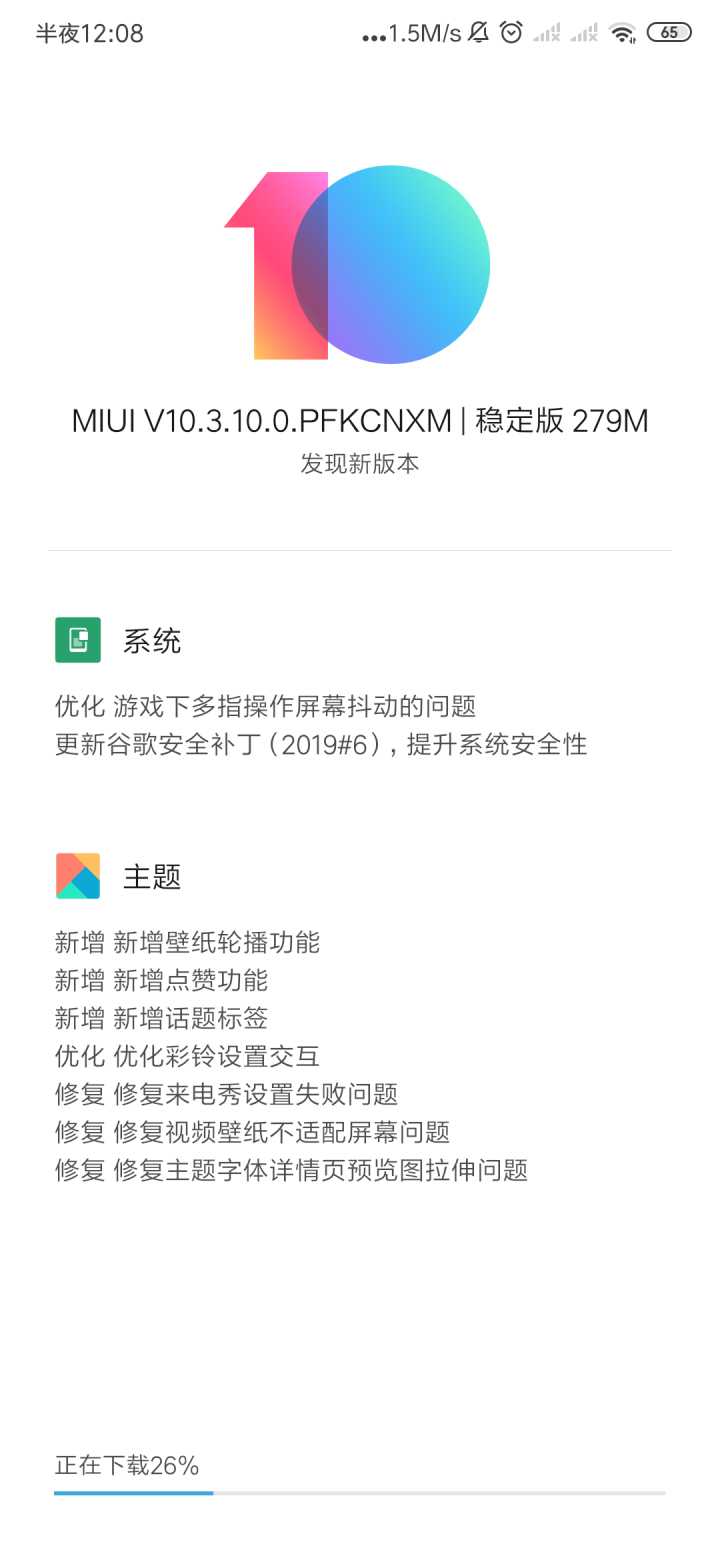720x1560 pixels.
Task: Tap the 正在下载26% download progress bar
Action: [x=360, y=1492]
